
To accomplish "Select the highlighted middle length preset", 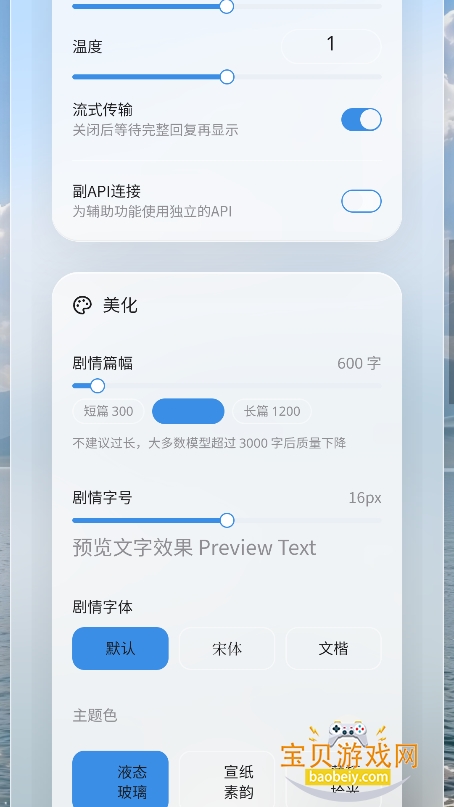I will point(188,411).
